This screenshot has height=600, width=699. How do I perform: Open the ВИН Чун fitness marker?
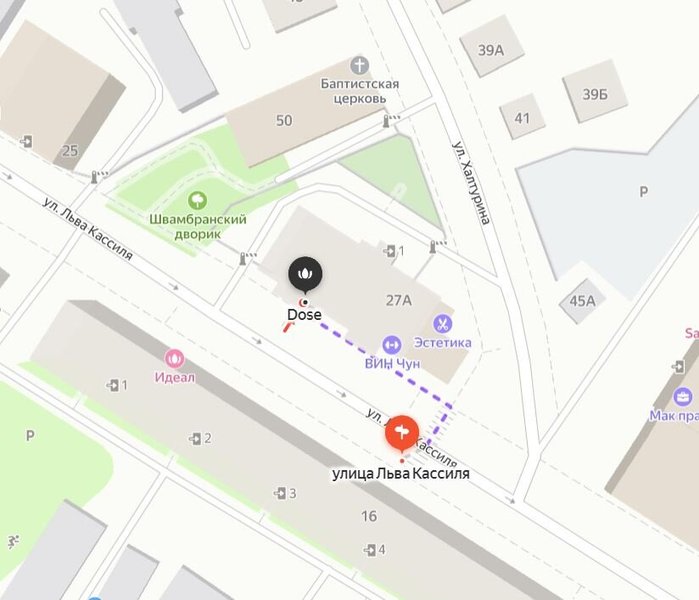coord(391,343)
